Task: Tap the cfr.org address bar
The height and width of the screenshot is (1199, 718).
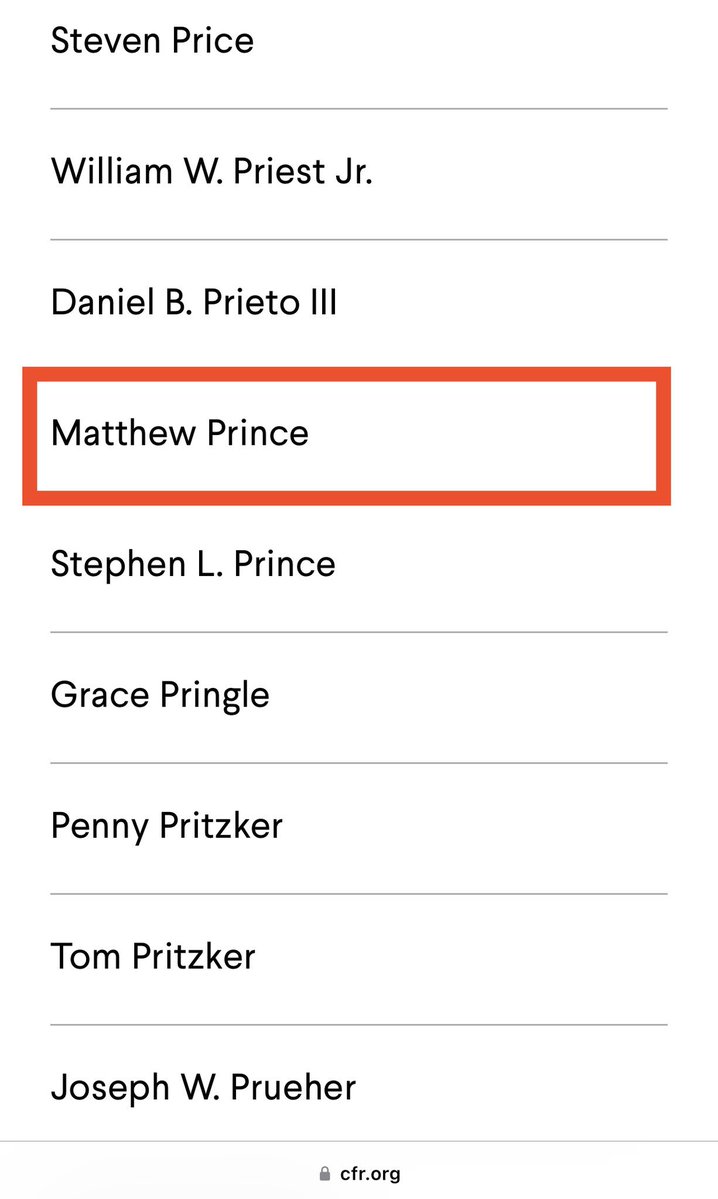Action: tap(360, 1173)
